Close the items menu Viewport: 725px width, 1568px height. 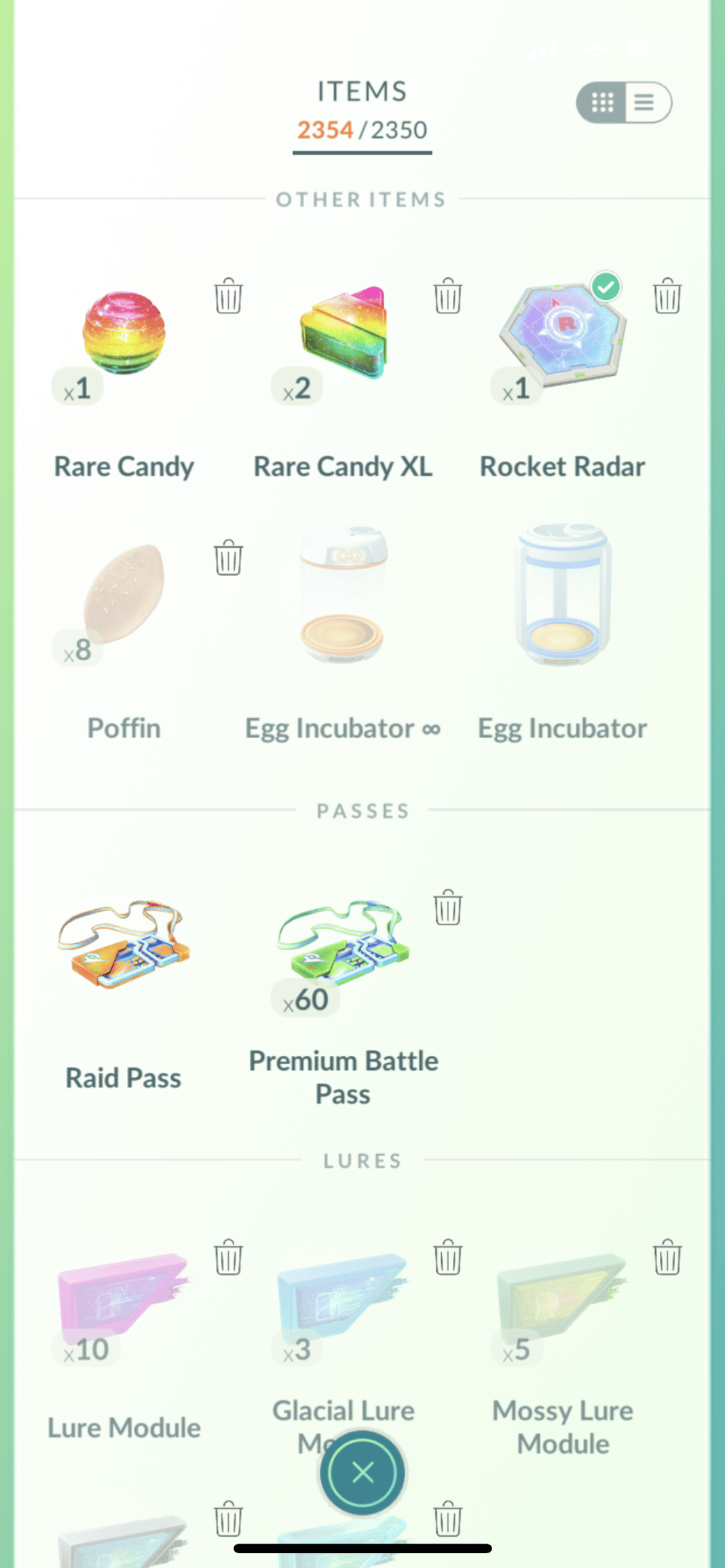coord(362,1472)
